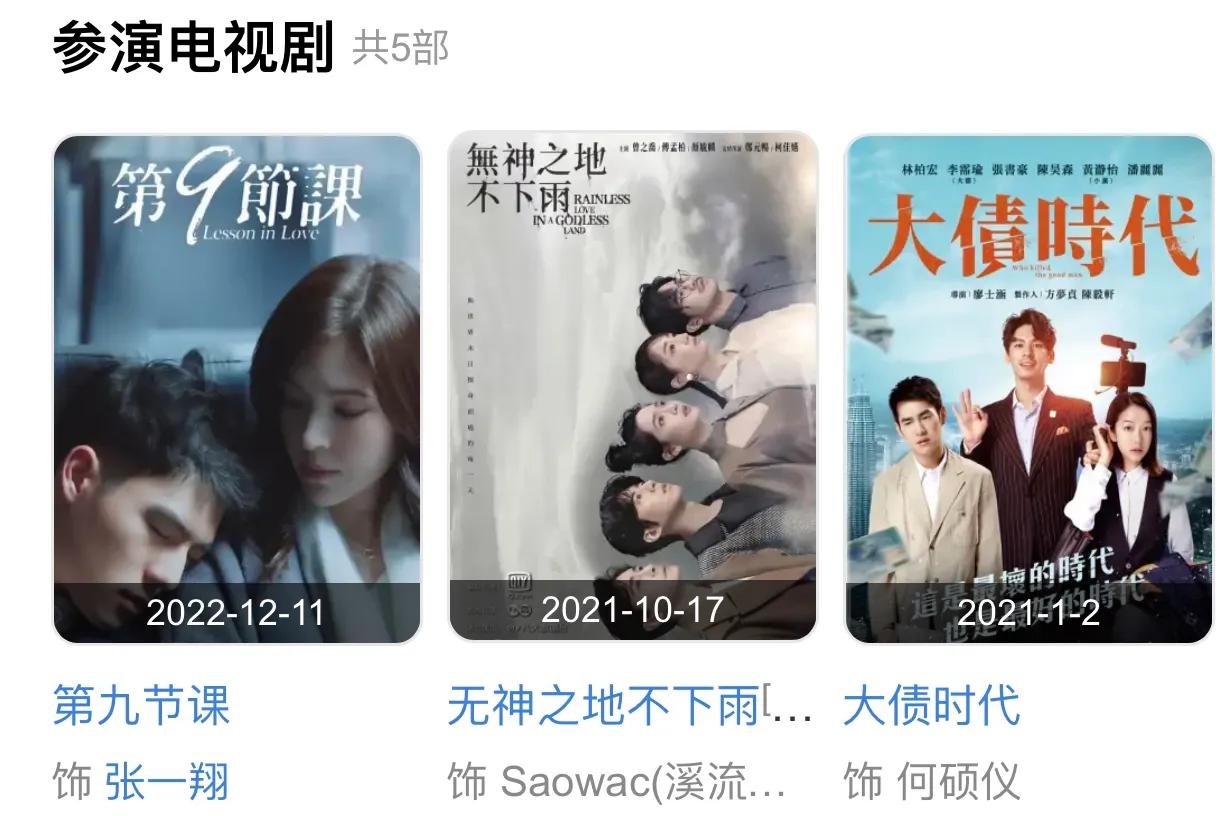The width and height of the screenshot is (1229, 816).
Task: Open the 无神之地不下雨 poster card
Action: pyautogui.click(x=633, y=388)
